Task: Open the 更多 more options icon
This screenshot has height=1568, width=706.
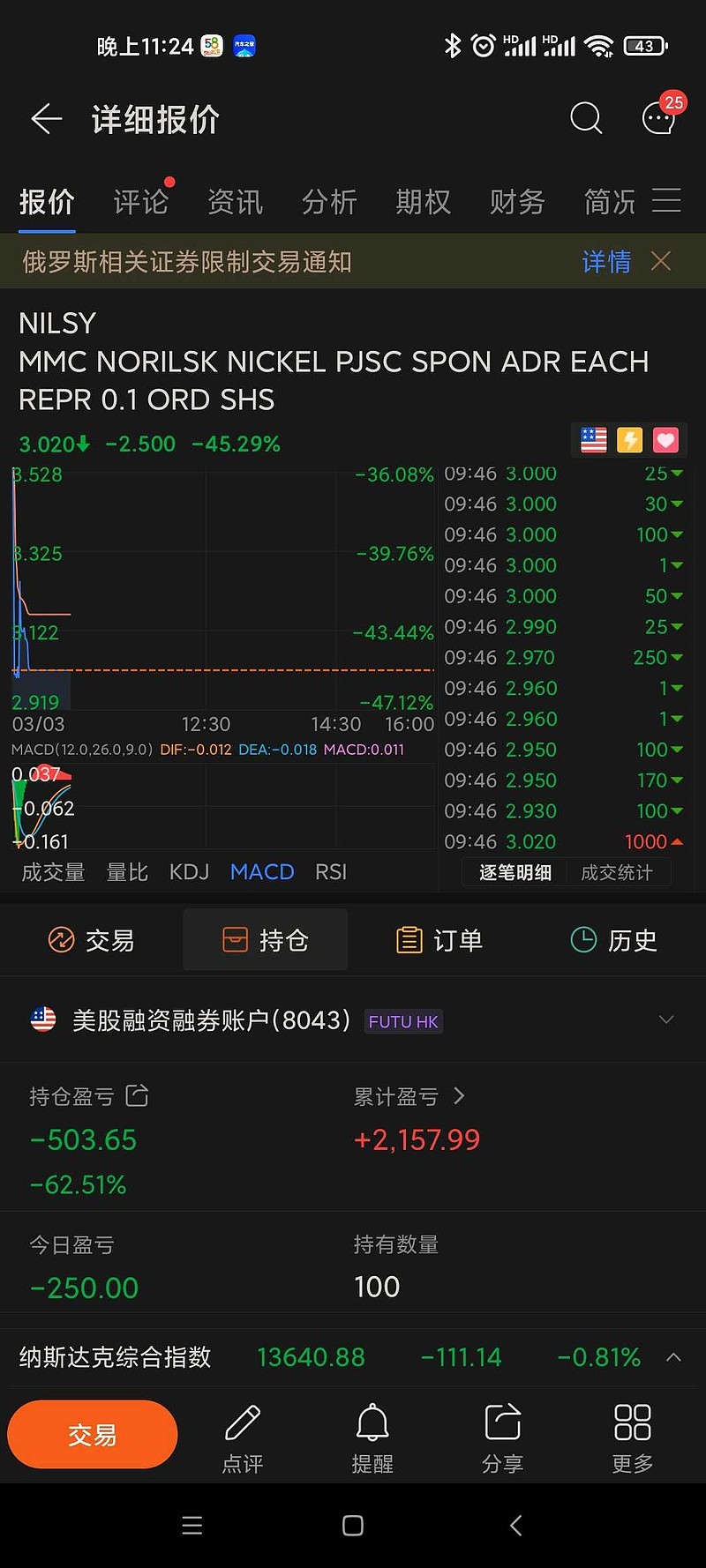Action: coord(632,1433)
